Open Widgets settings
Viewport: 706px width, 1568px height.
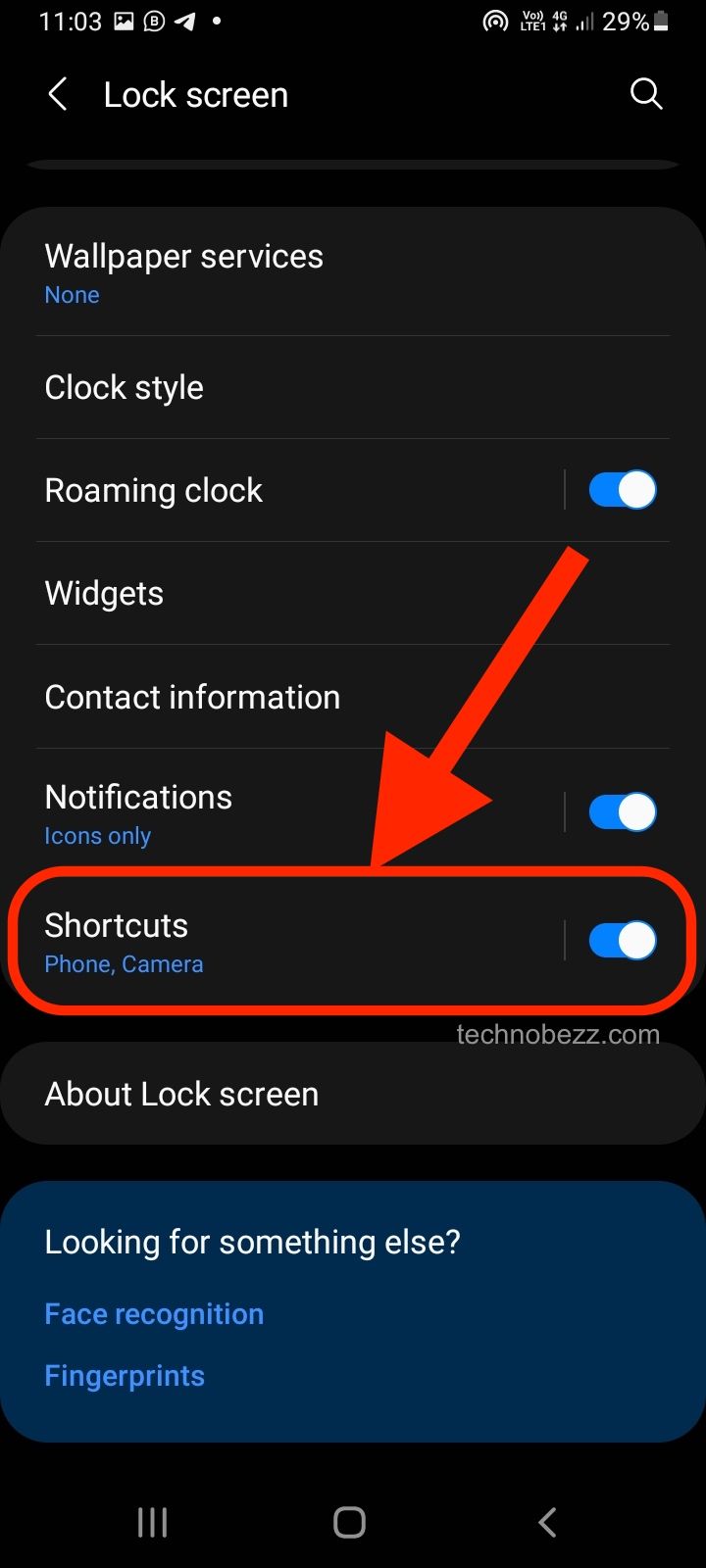click(353, 593)
